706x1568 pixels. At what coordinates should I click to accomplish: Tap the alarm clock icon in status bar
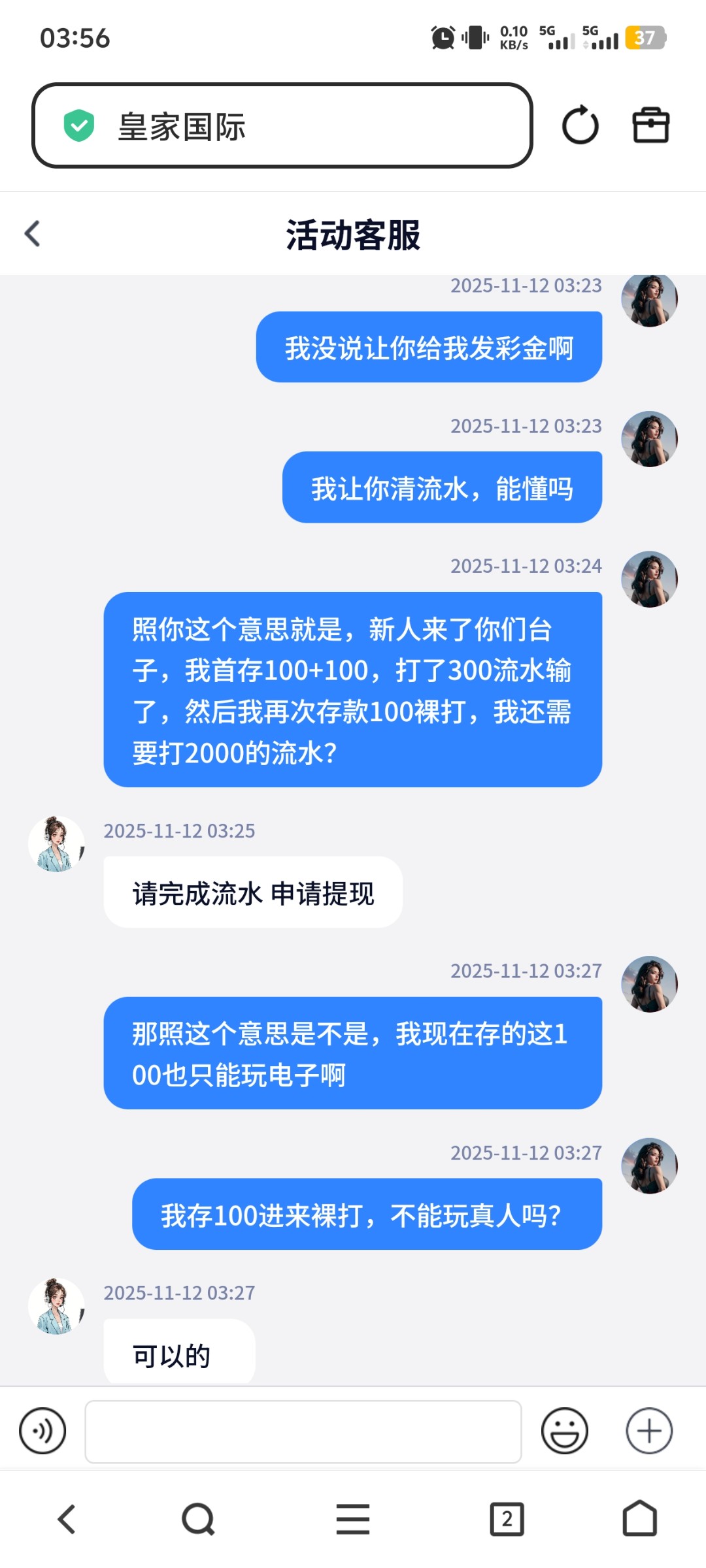[442, 39]
